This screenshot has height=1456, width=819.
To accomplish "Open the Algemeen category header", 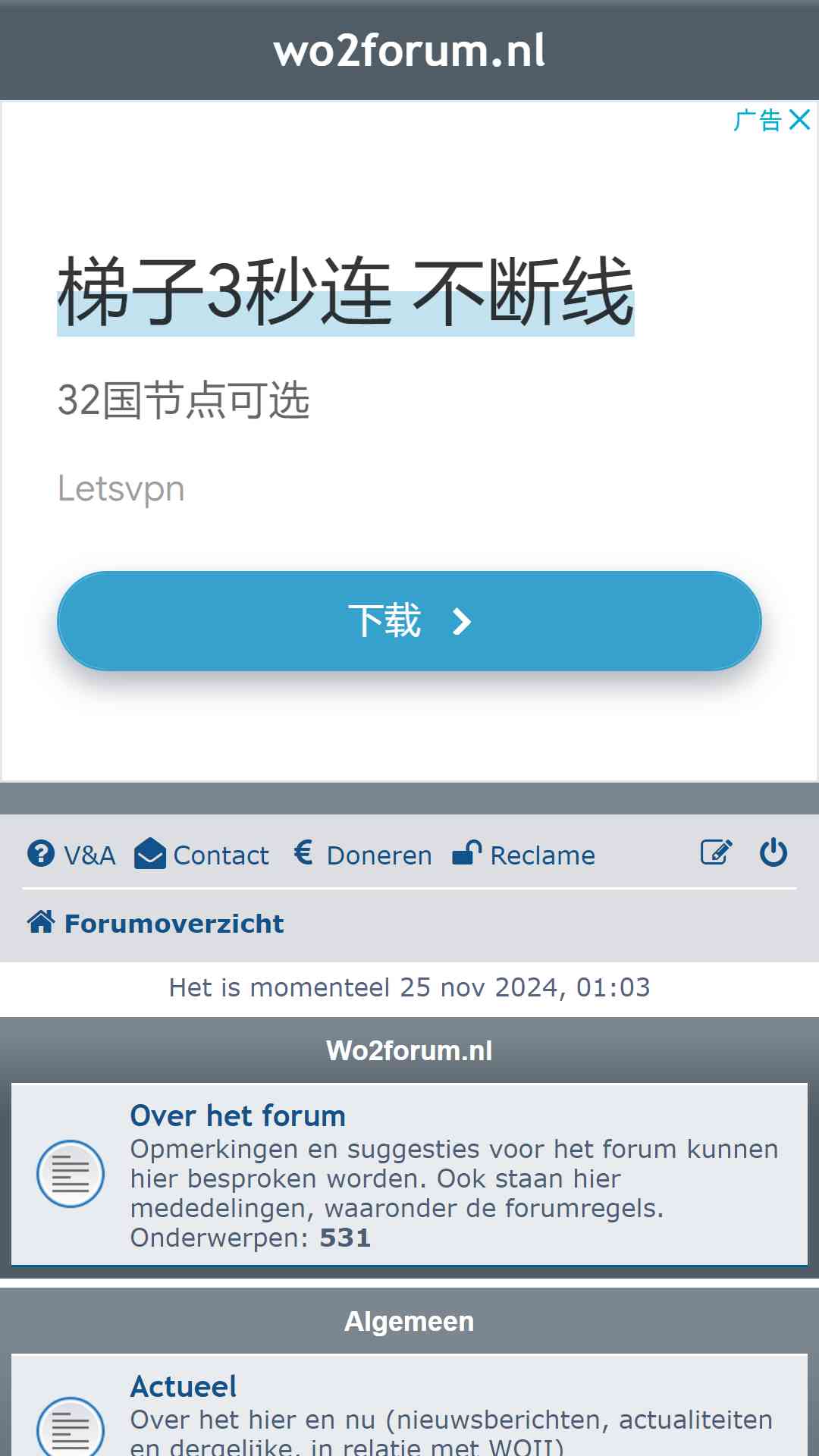I will tap(409, 1321).
